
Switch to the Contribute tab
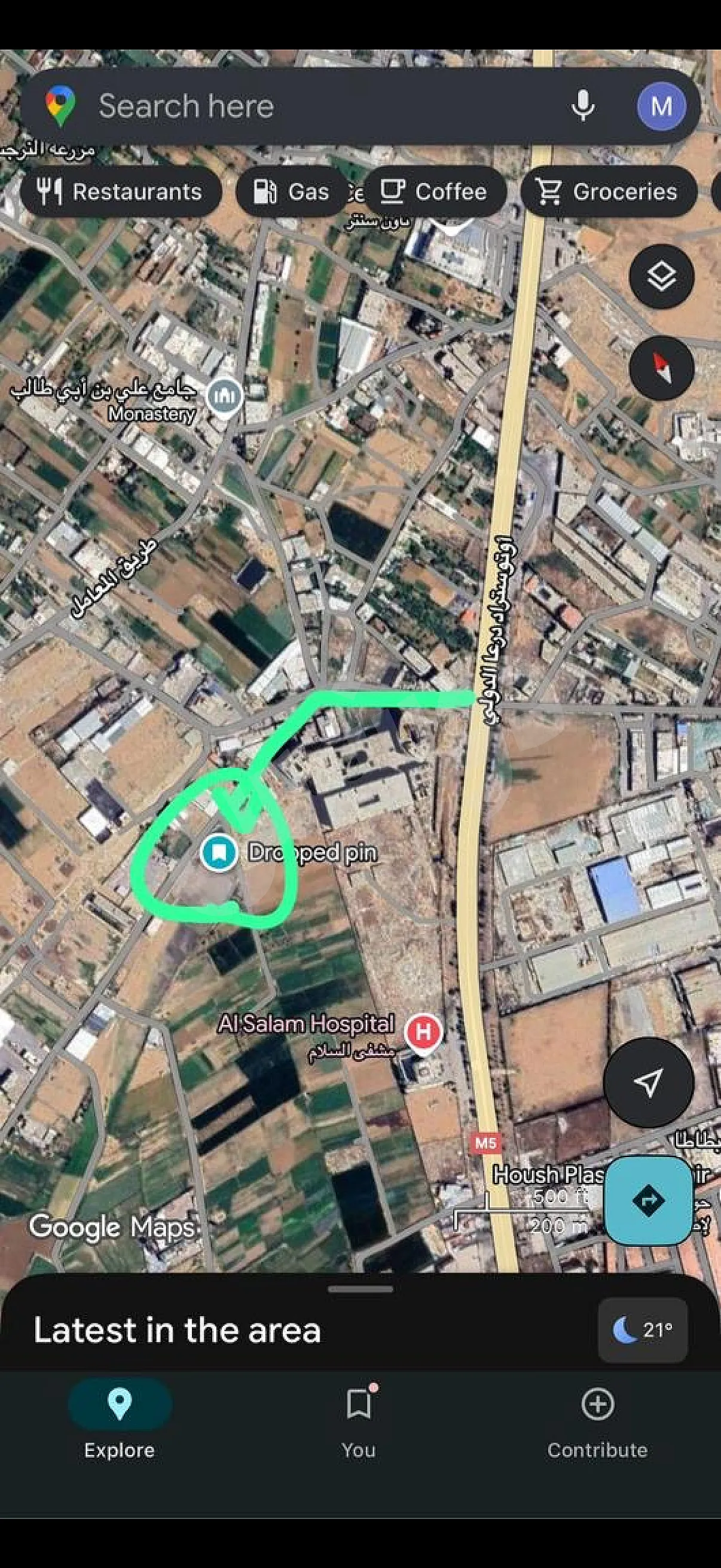(x=597, y=1421)
